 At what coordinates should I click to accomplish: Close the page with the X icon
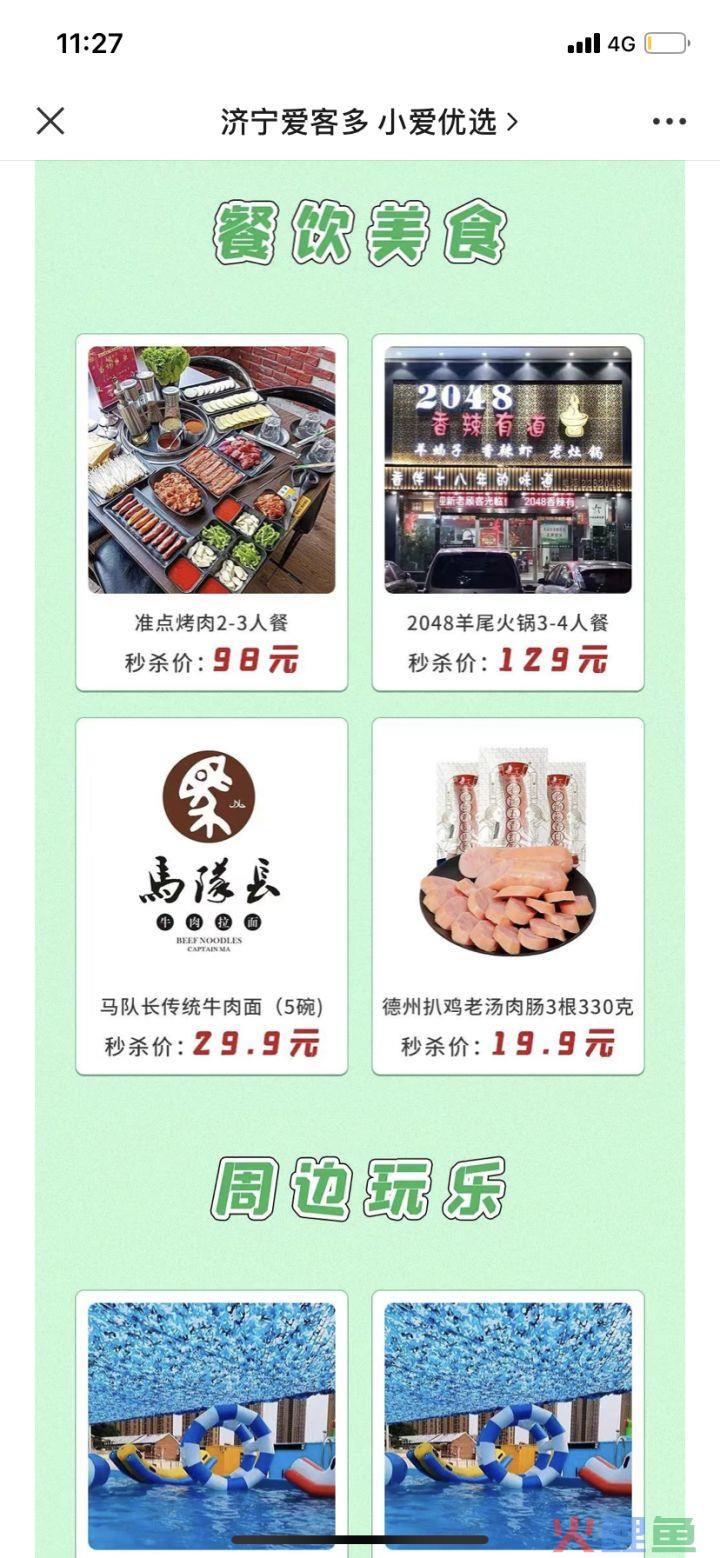50,121
